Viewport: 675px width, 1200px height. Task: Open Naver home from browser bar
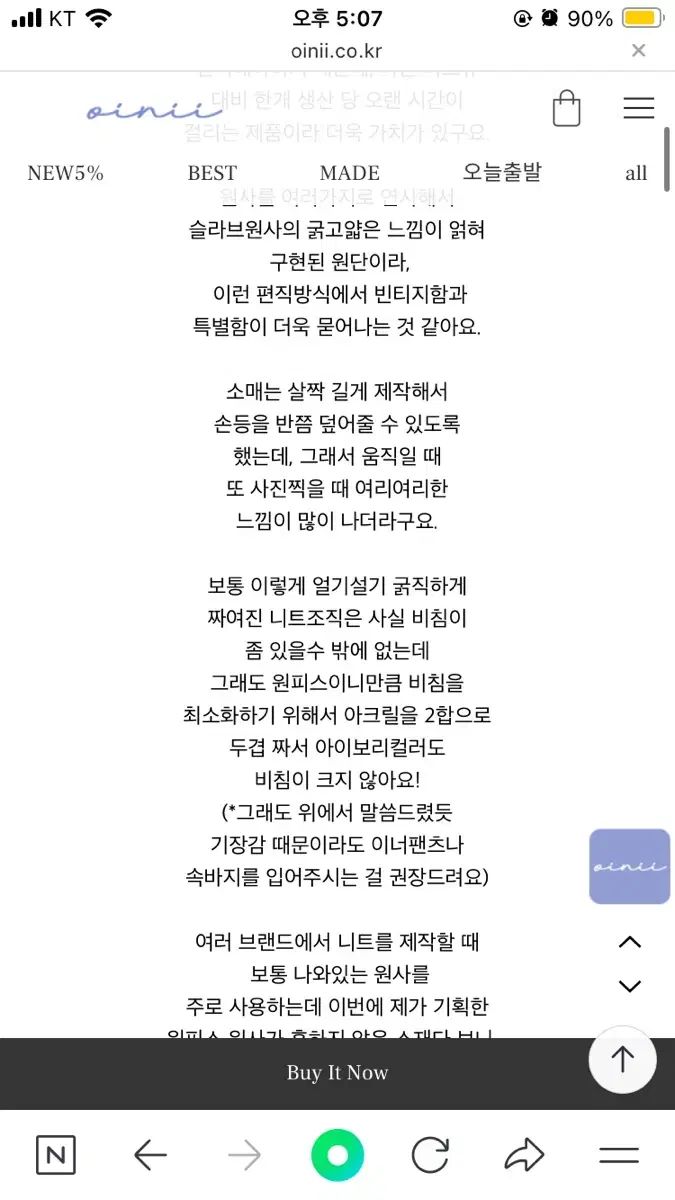tap(56, 1156)
